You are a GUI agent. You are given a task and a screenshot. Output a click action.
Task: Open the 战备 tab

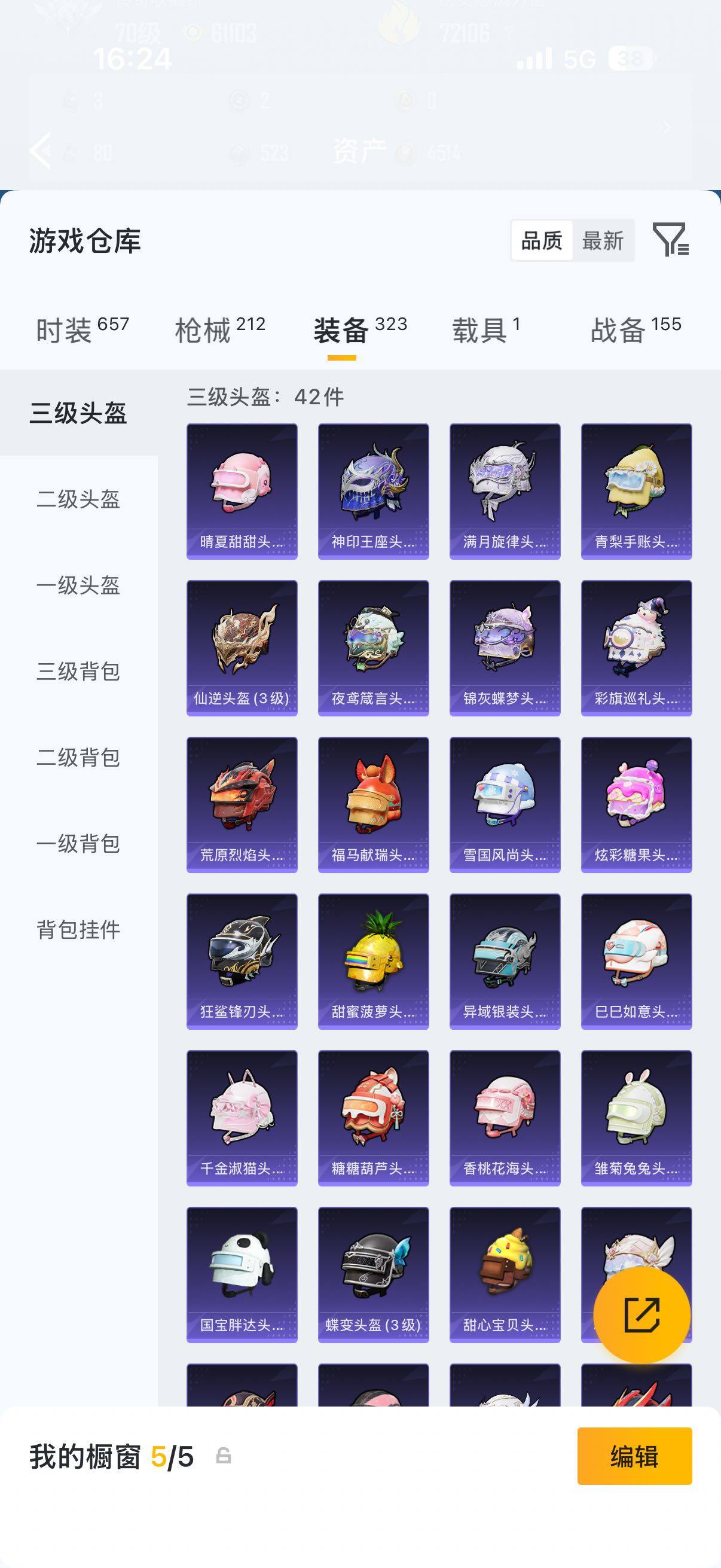coord(636,331)
